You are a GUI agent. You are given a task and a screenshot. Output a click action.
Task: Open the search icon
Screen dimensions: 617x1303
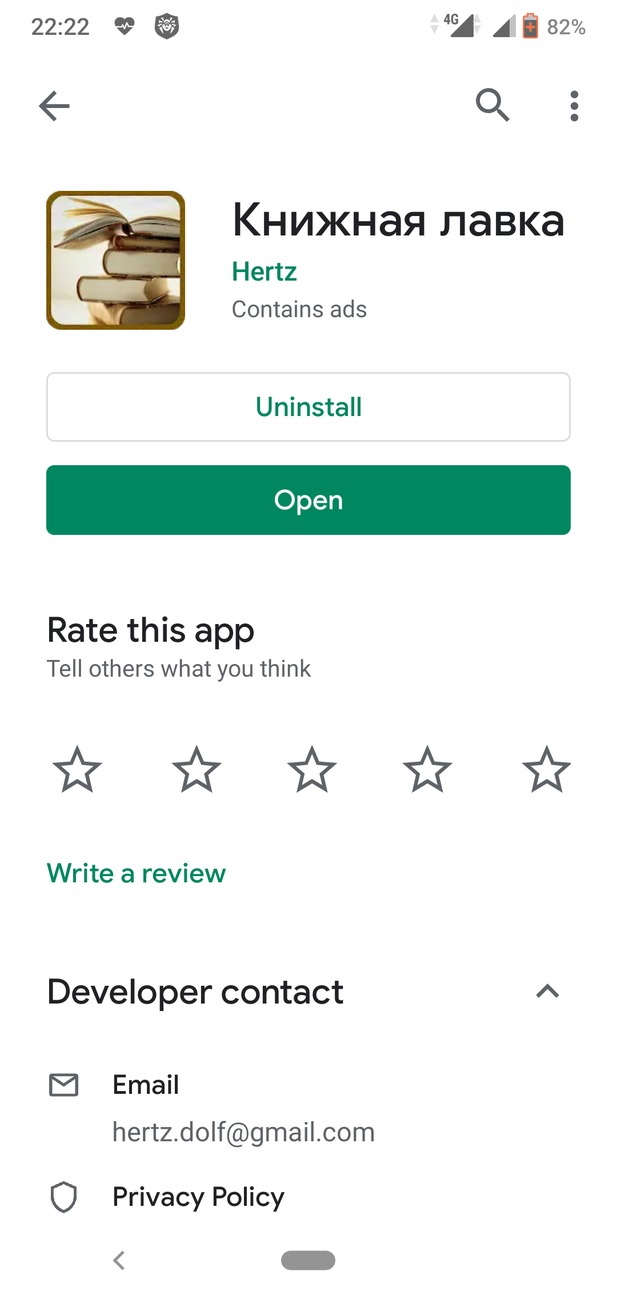(492, 104)
